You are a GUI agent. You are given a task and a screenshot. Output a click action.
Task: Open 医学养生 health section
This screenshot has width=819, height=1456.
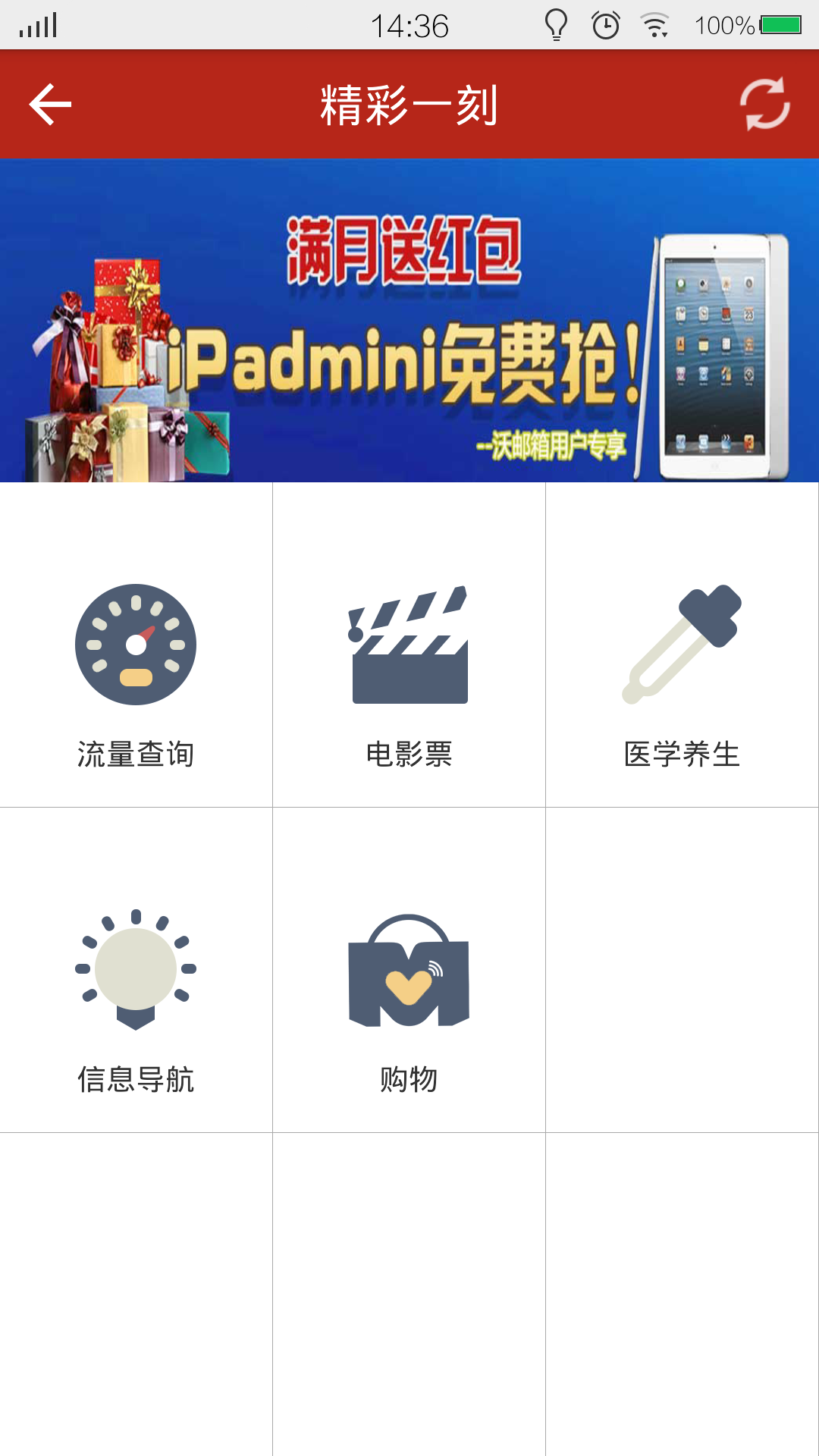(682, 645)
